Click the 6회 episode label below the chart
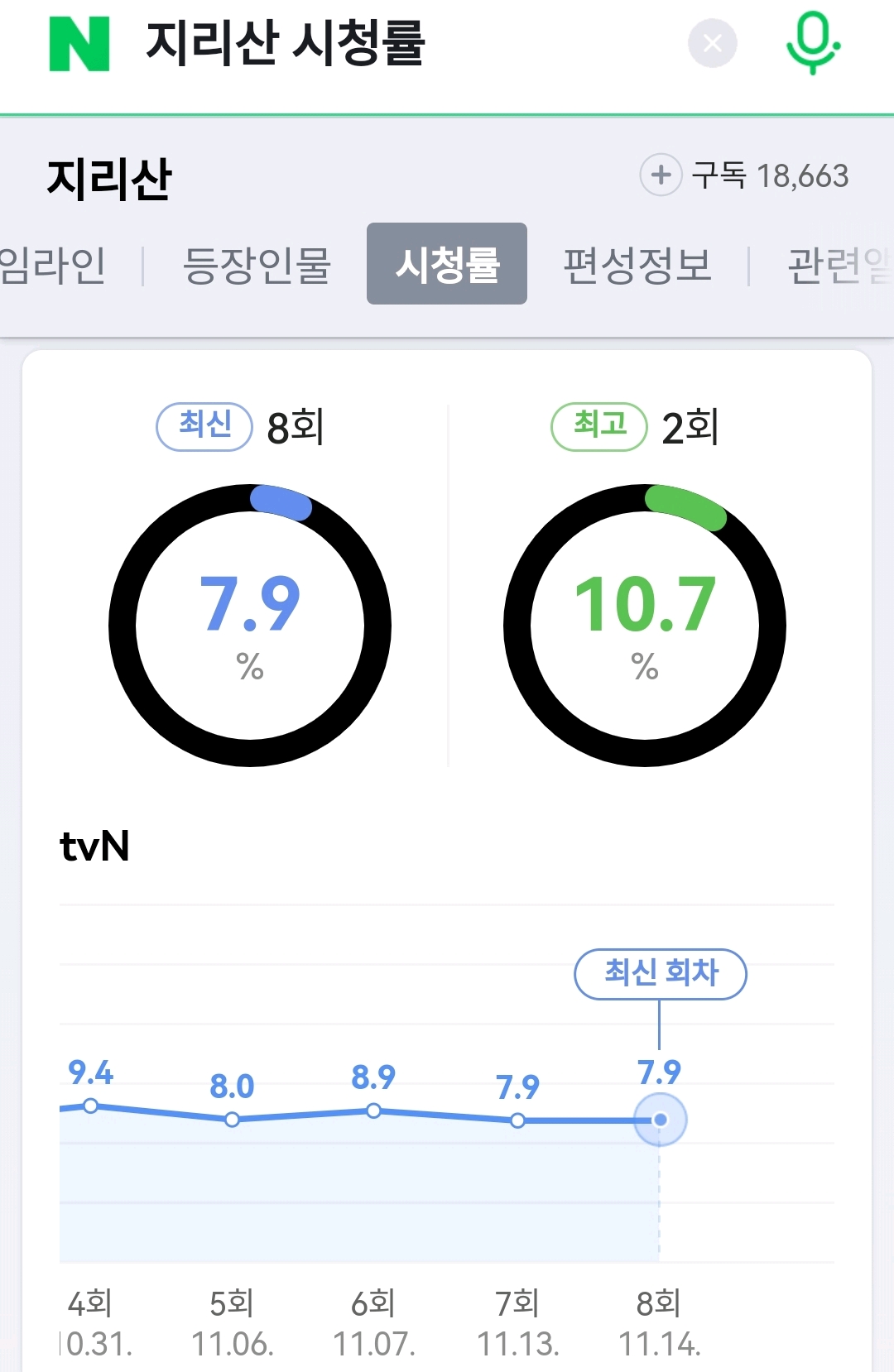 tap(374, 1303)
